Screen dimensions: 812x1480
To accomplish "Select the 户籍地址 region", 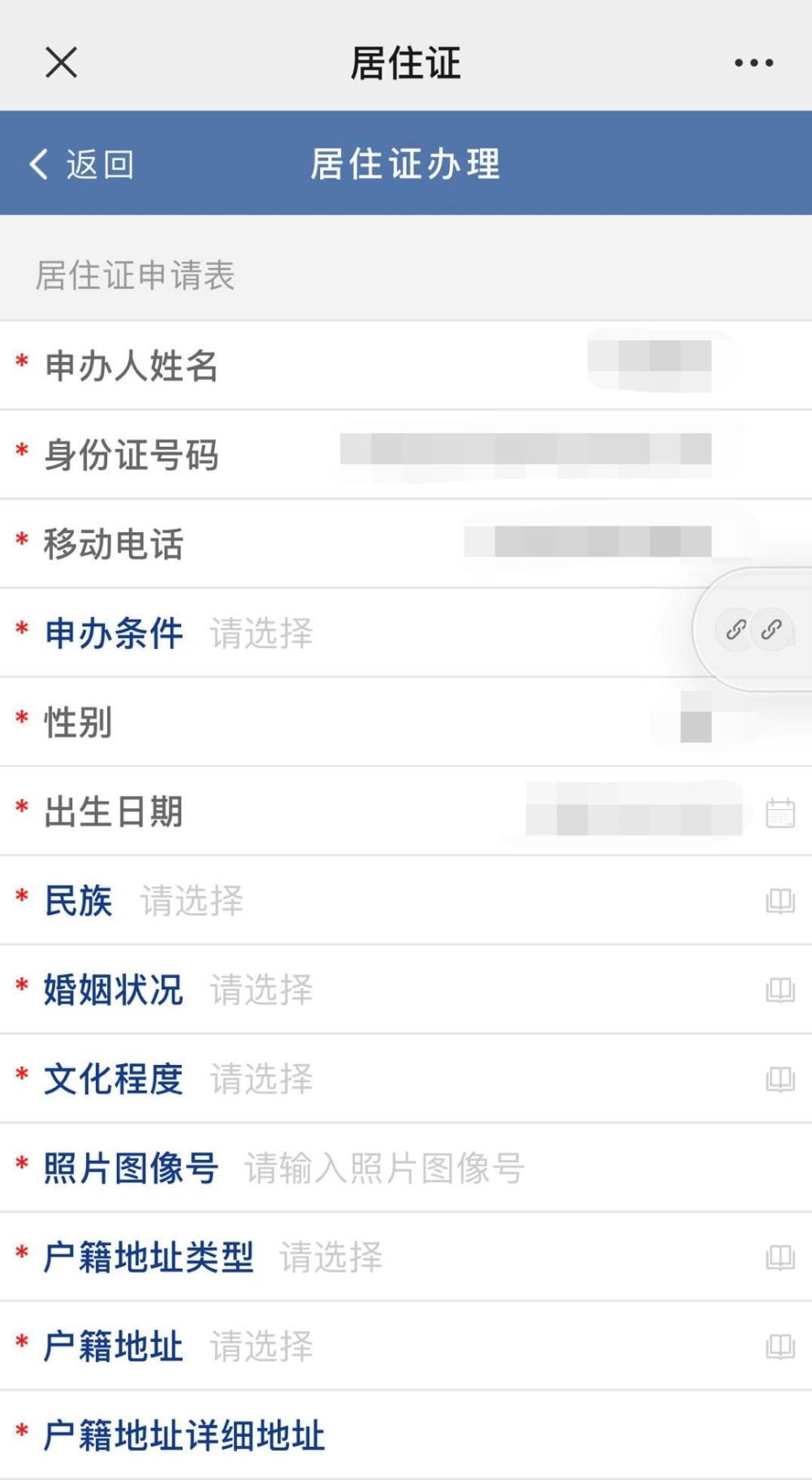I will click(261, 1346).
